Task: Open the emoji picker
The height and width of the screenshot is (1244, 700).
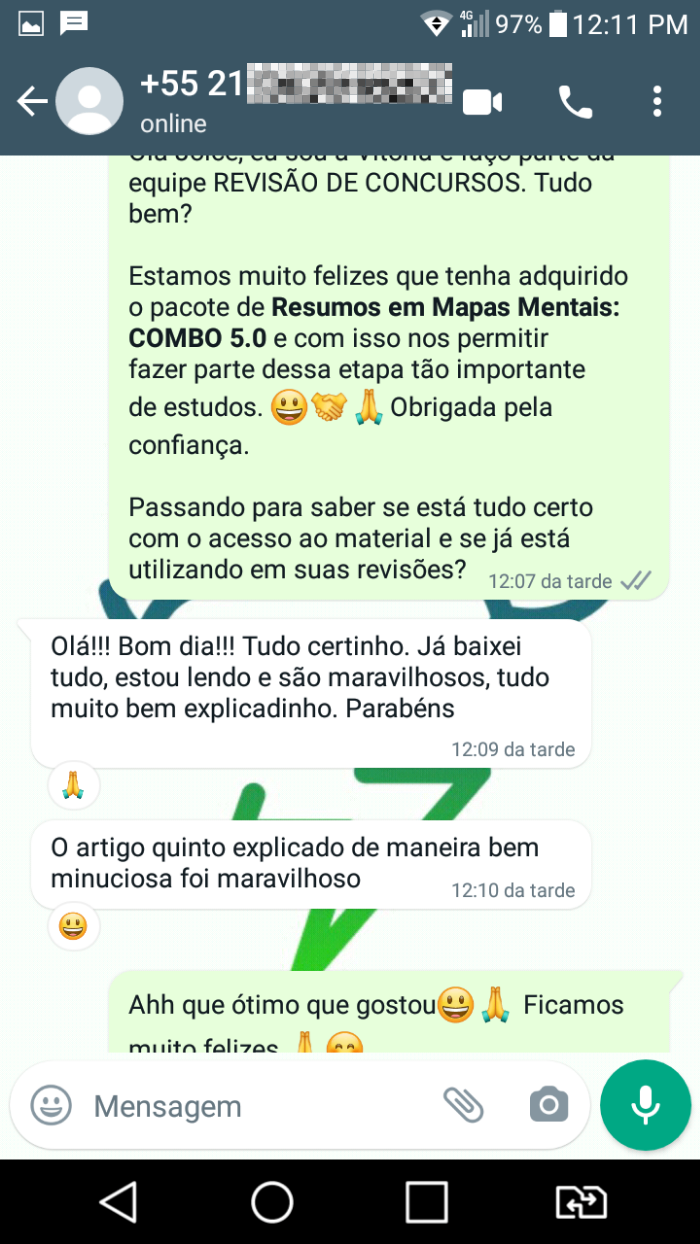Action: click(x=51, y=1106)
